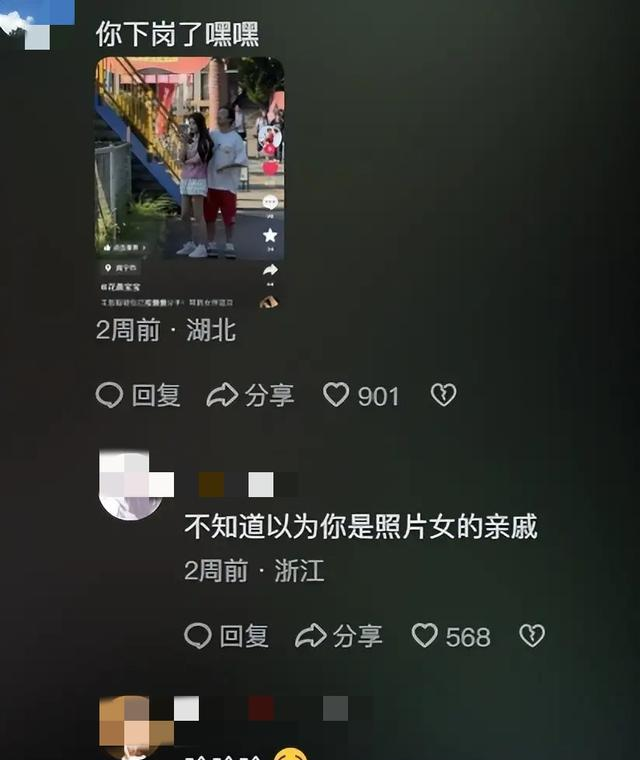Open the image attached to the 你下岗了嘿嘿 comment
The image size is (640, 760).
pyautogui.click(x=189, y=182)
